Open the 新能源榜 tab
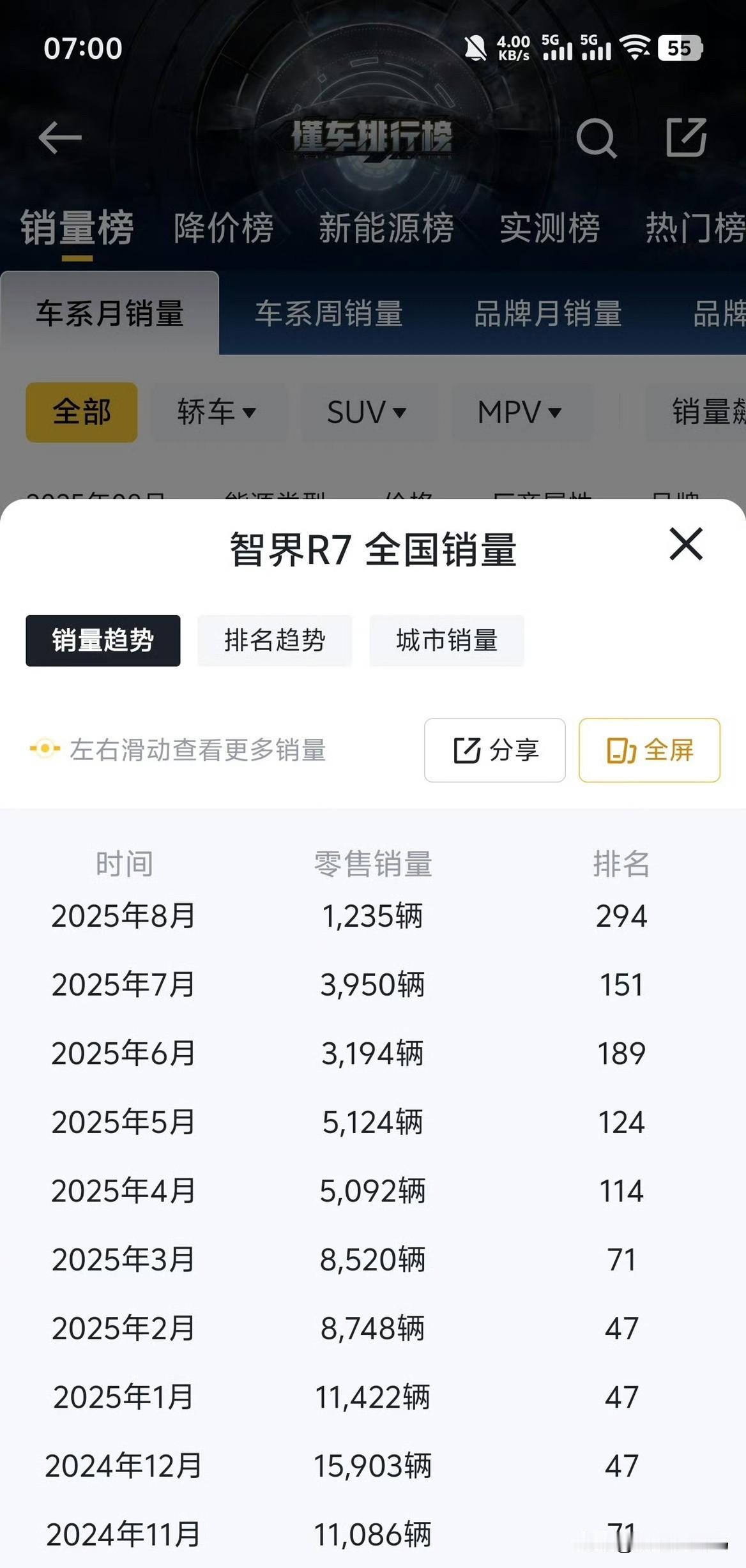 pos(386,228)
